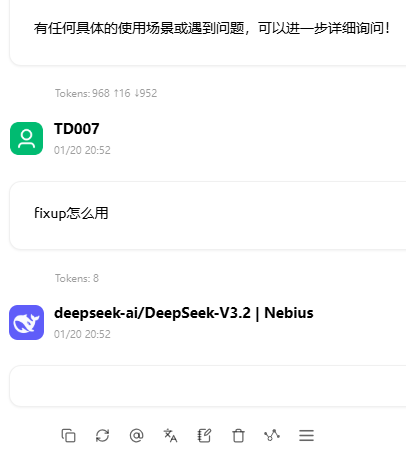406x464 pixels.
Task: Tap the TD007 user avatar
Action: click(x=26, y=138)
